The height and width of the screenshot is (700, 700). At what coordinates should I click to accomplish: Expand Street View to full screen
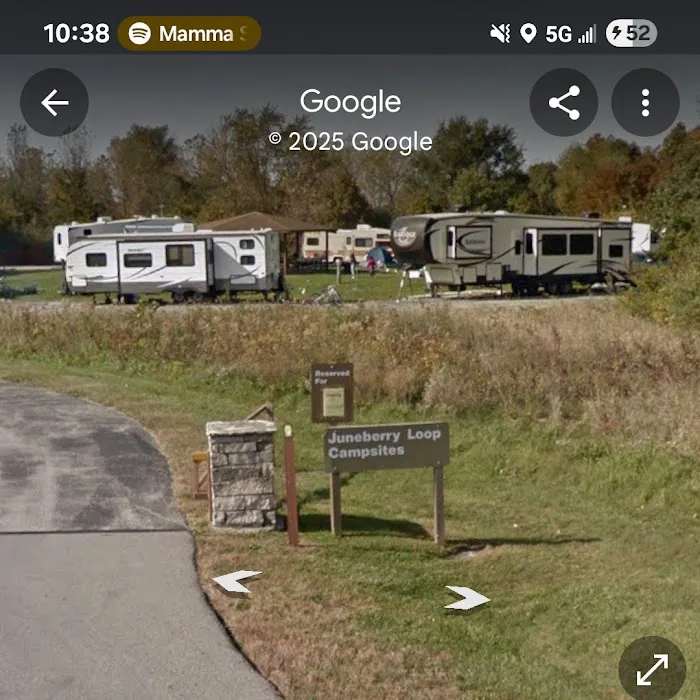pyautogui.click(x=652, y=668)
